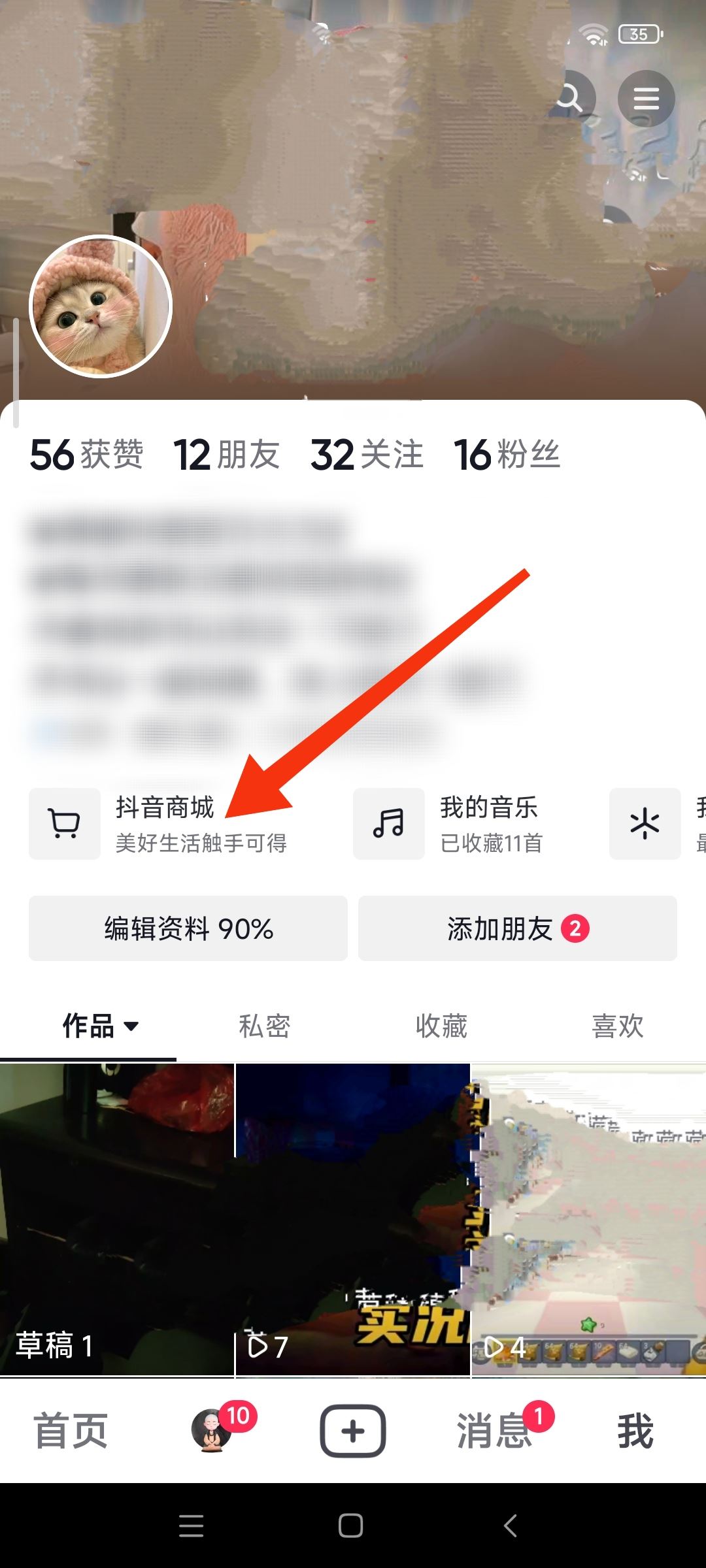706x1568 pixels.
Task: Switch to the 收藏 tab
Action: pos(441,1026)
